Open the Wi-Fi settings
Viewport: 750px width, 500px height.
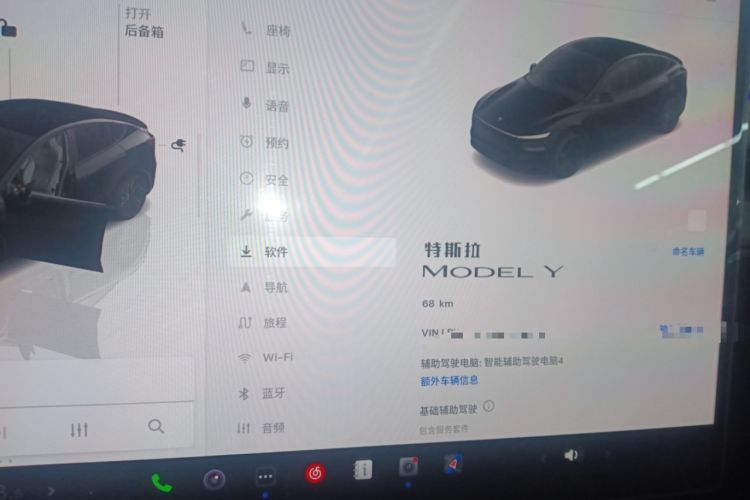[277, 357]
